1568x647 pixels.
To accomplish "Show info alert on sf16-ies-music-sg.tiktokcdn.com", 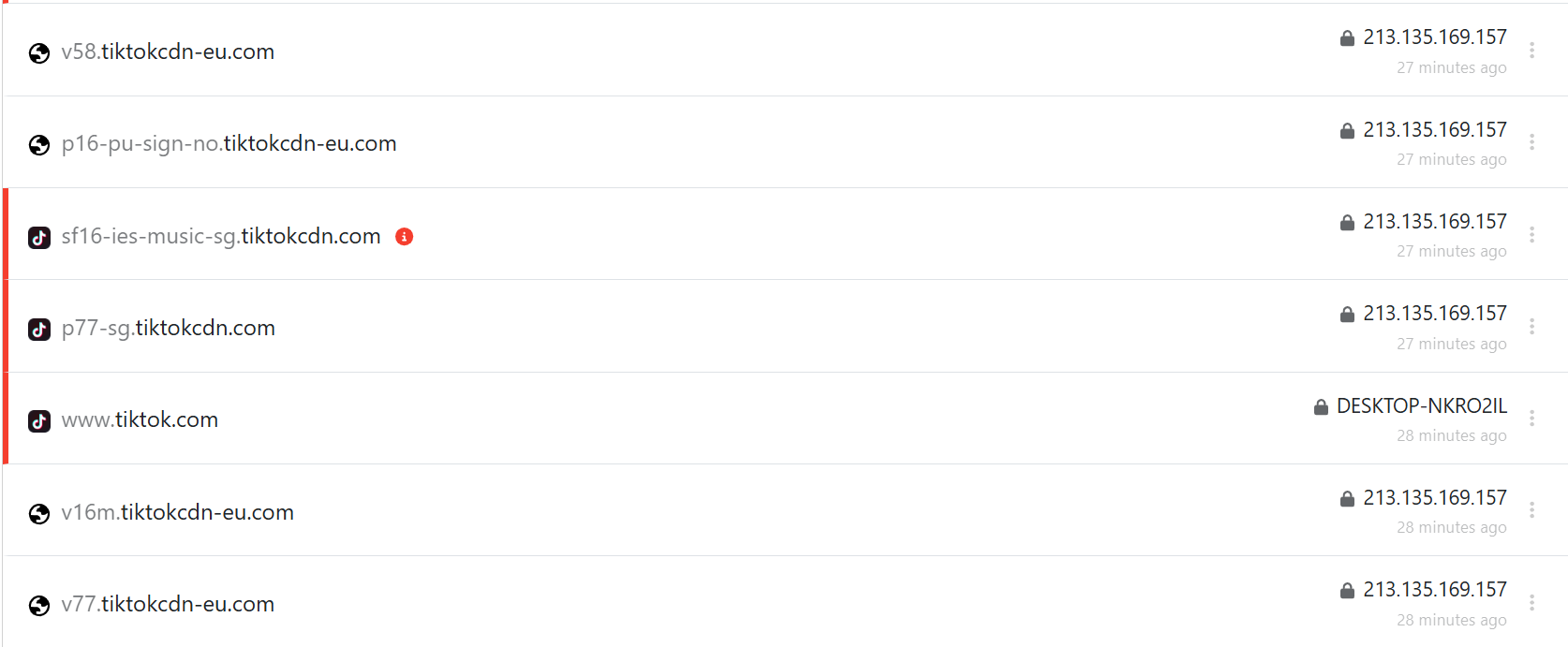I will pos(405,237).
